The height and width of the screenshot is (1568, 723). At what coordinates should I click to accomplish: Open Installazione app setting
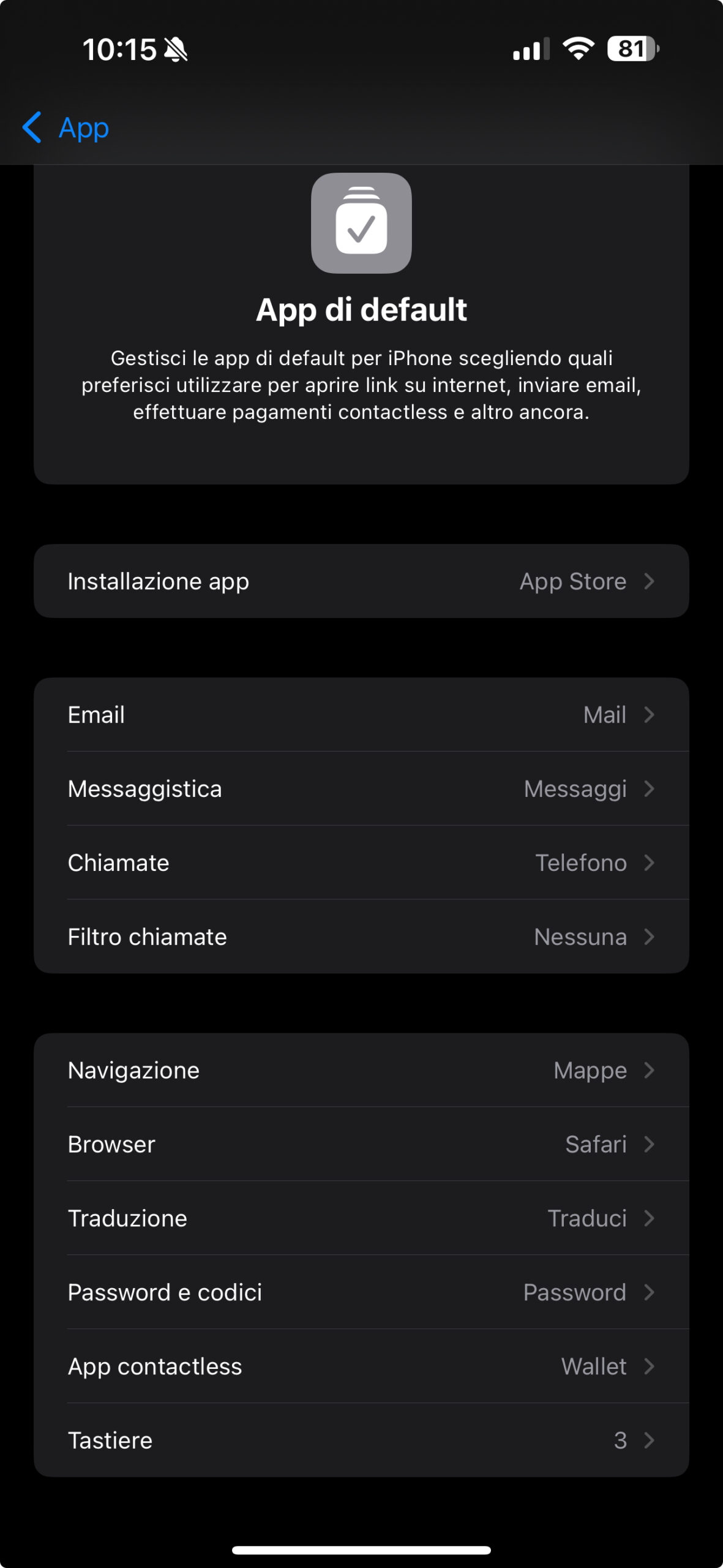click(361, 581)
